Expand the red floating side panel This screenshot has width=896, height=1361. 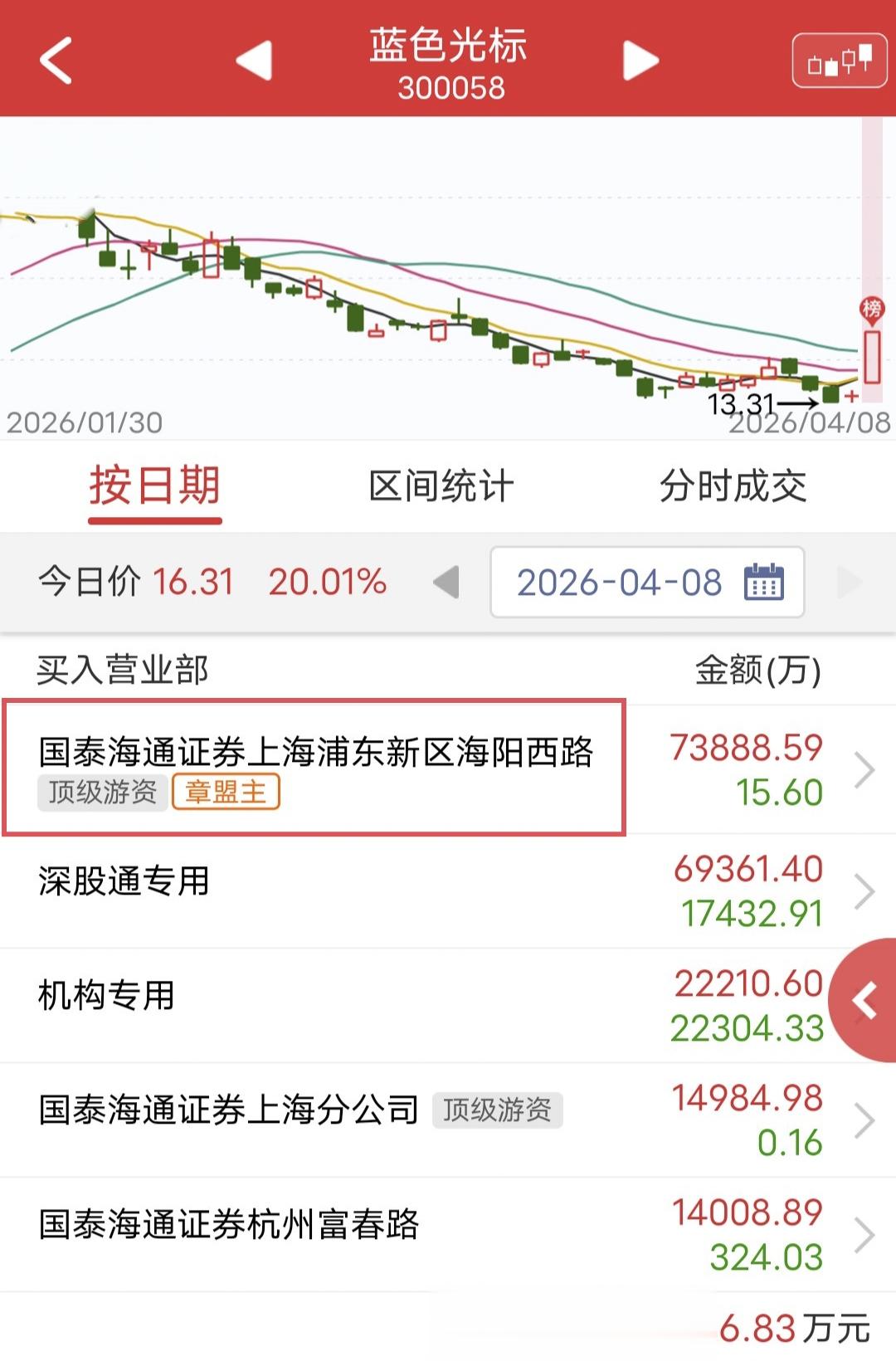pos(865,1000)
